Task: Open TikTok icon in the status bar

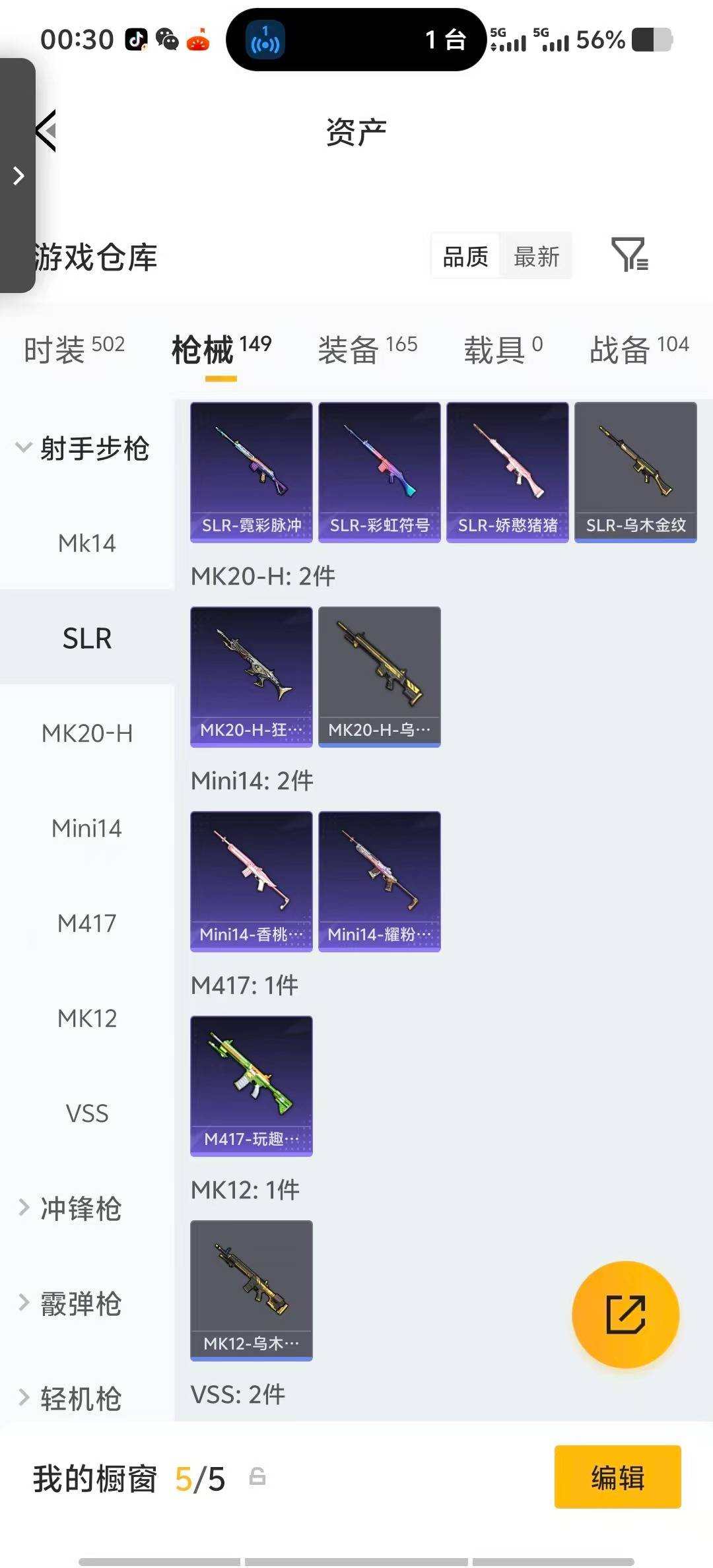Action: (135, 40)
